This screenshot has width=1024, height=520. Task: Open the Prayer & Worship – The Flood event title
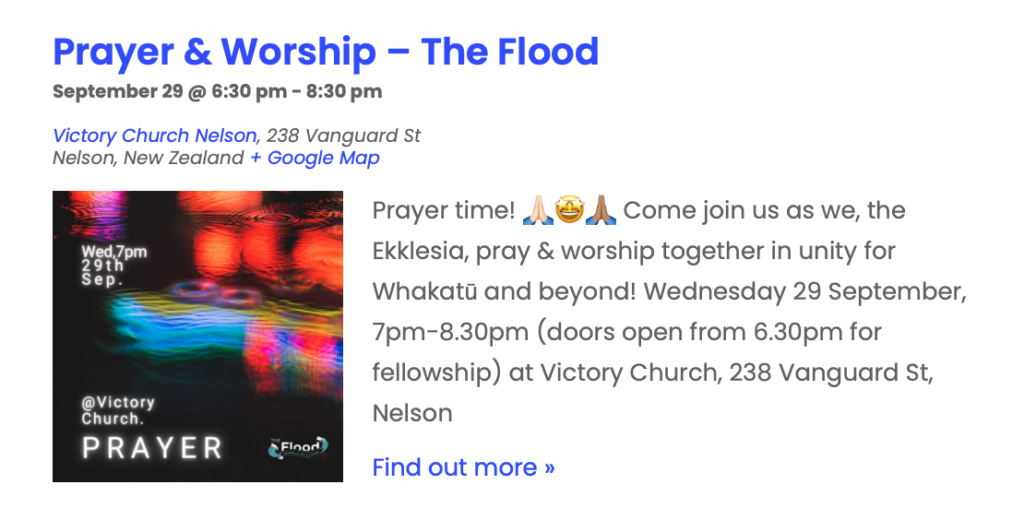(x=325, y=51)
